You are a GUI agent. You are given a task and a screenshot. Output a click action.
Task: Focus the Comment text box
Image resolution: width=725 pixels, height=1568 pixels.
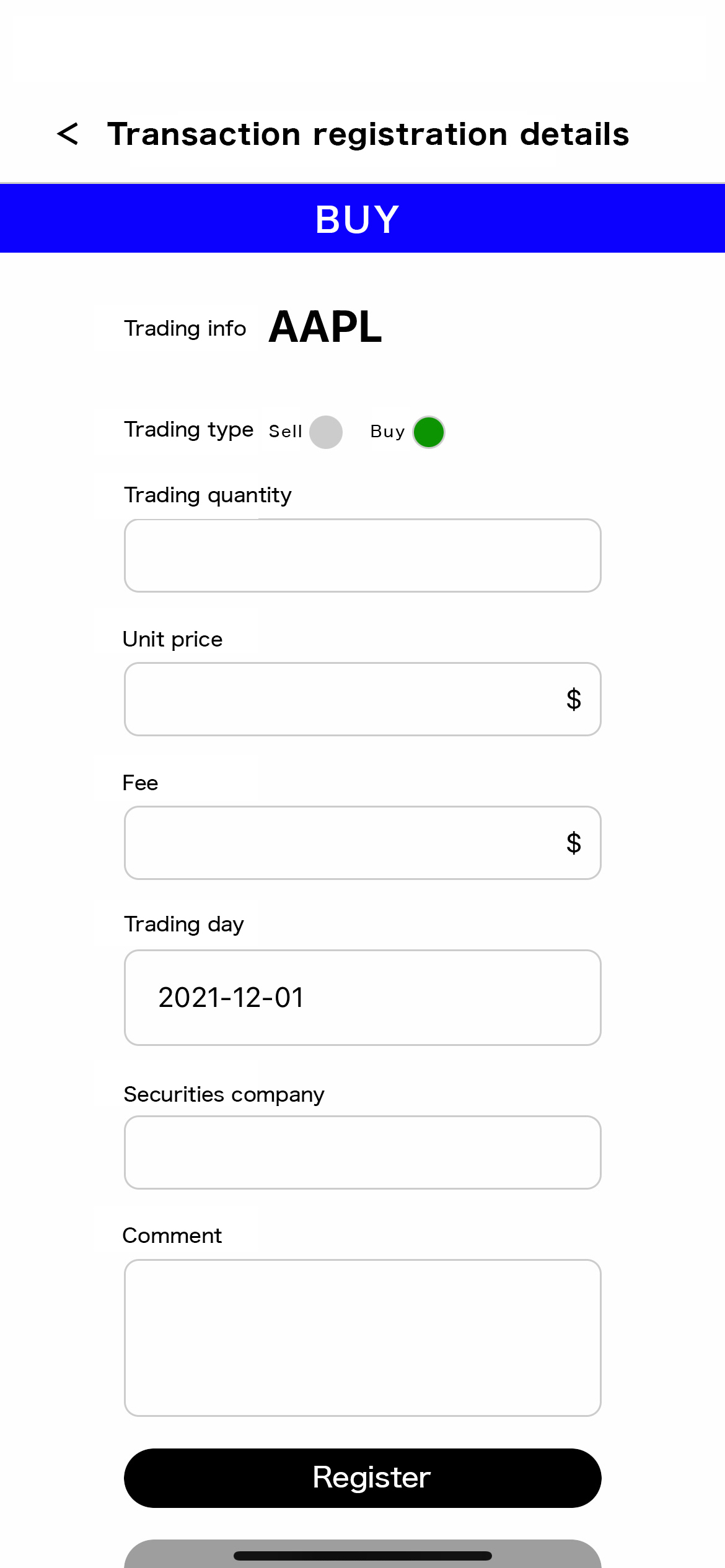pos(362,1338)
